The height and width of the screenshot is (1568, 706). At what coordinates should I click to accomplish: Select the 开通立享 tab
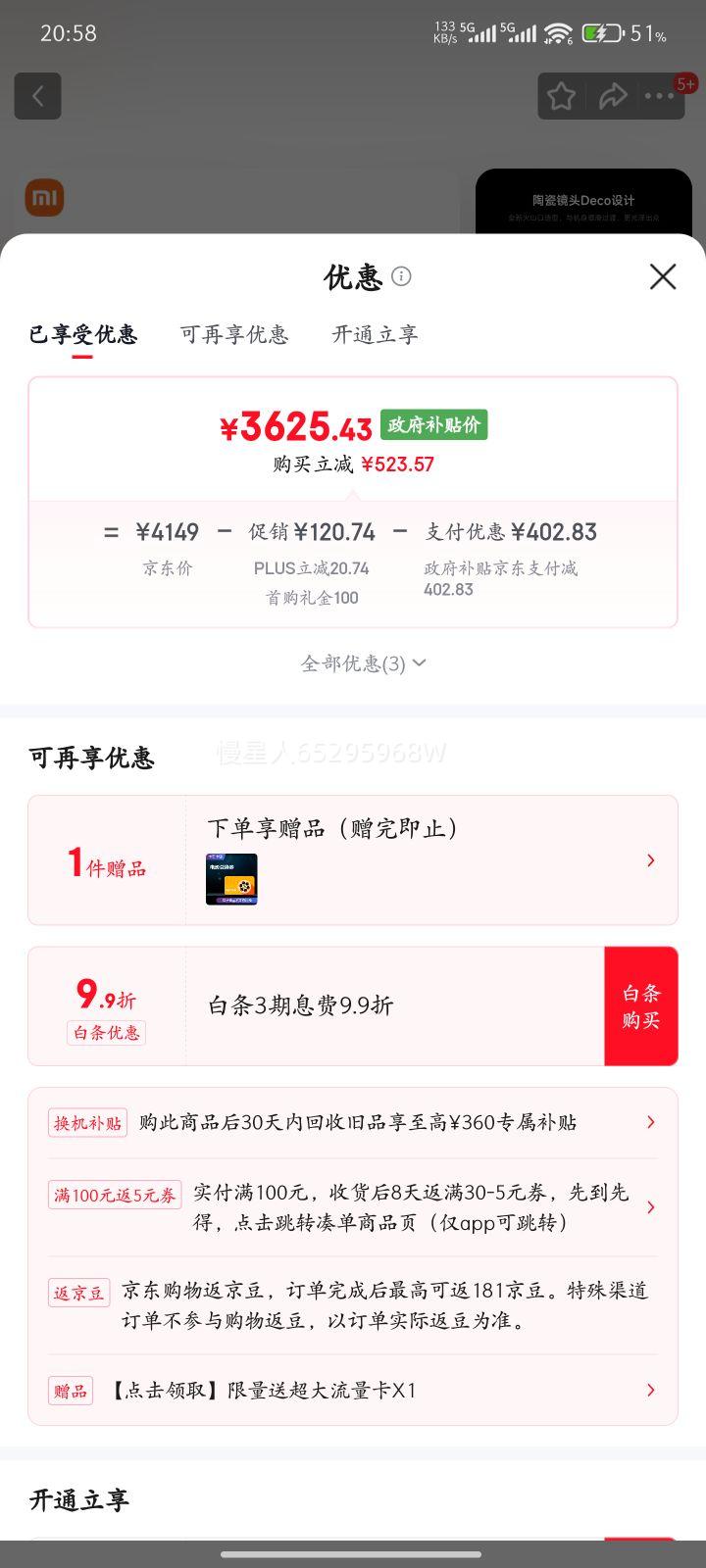[x=374, y=335]
